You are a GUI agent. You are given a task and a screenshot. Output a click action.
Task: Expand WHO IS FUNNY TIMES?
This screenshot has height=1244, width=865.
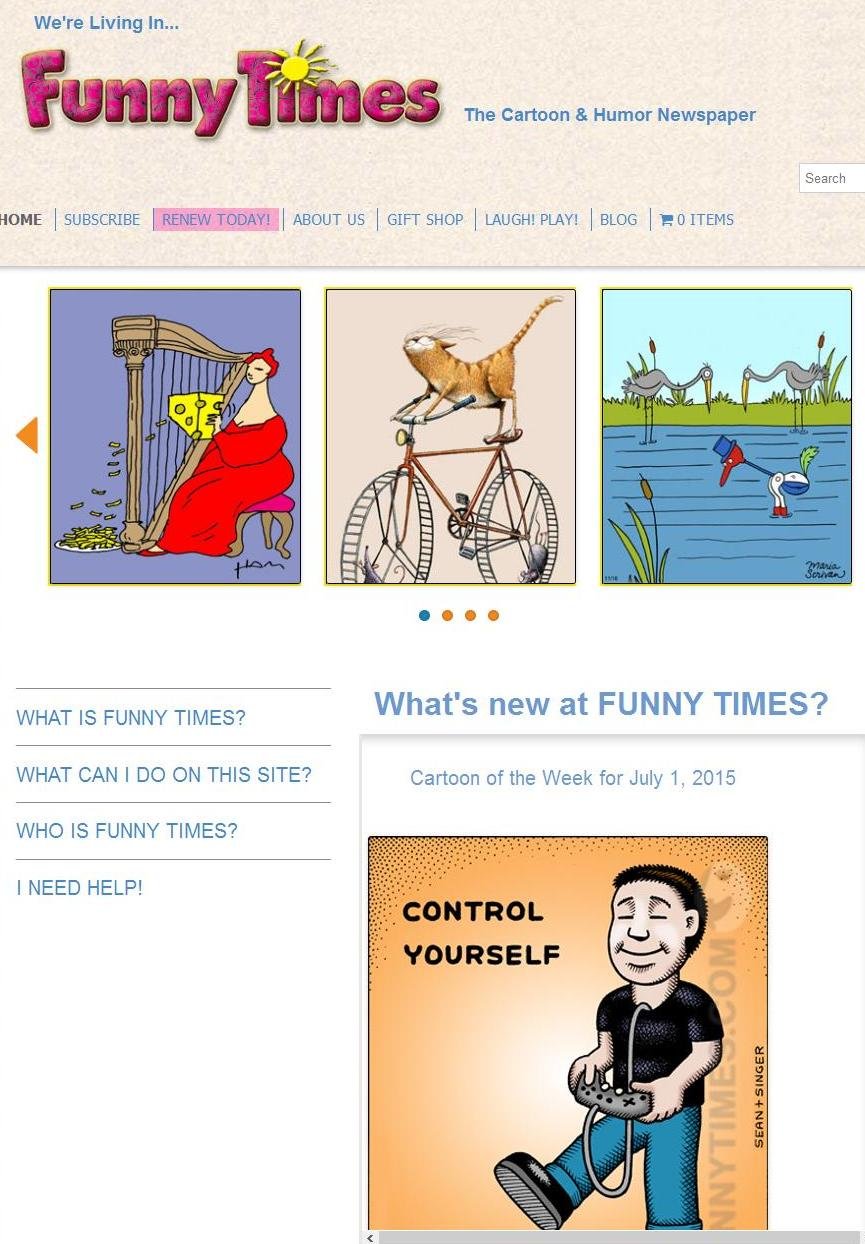(127, 831)
